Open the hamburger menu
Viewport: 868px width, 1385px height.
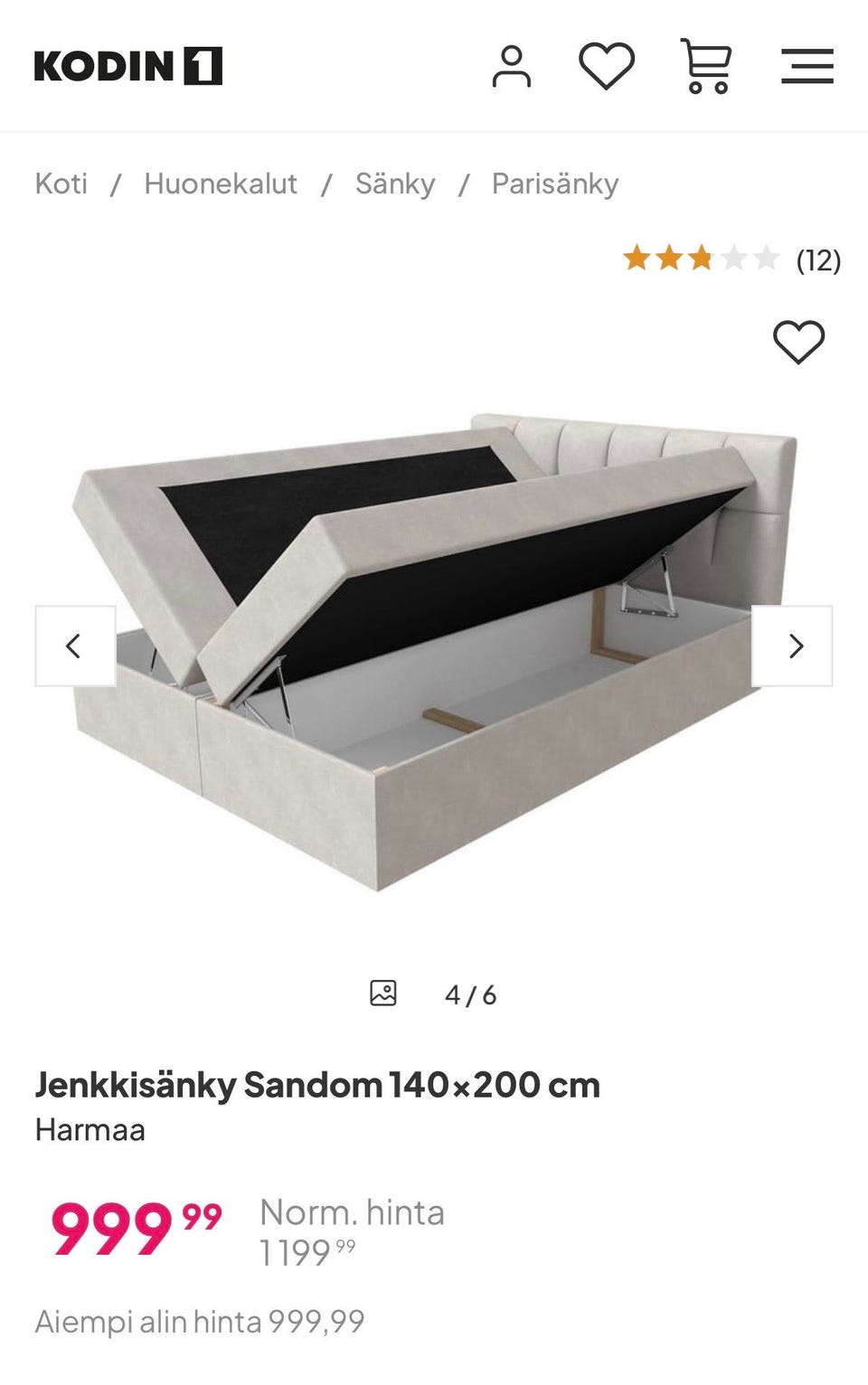[x=807, y=66]
